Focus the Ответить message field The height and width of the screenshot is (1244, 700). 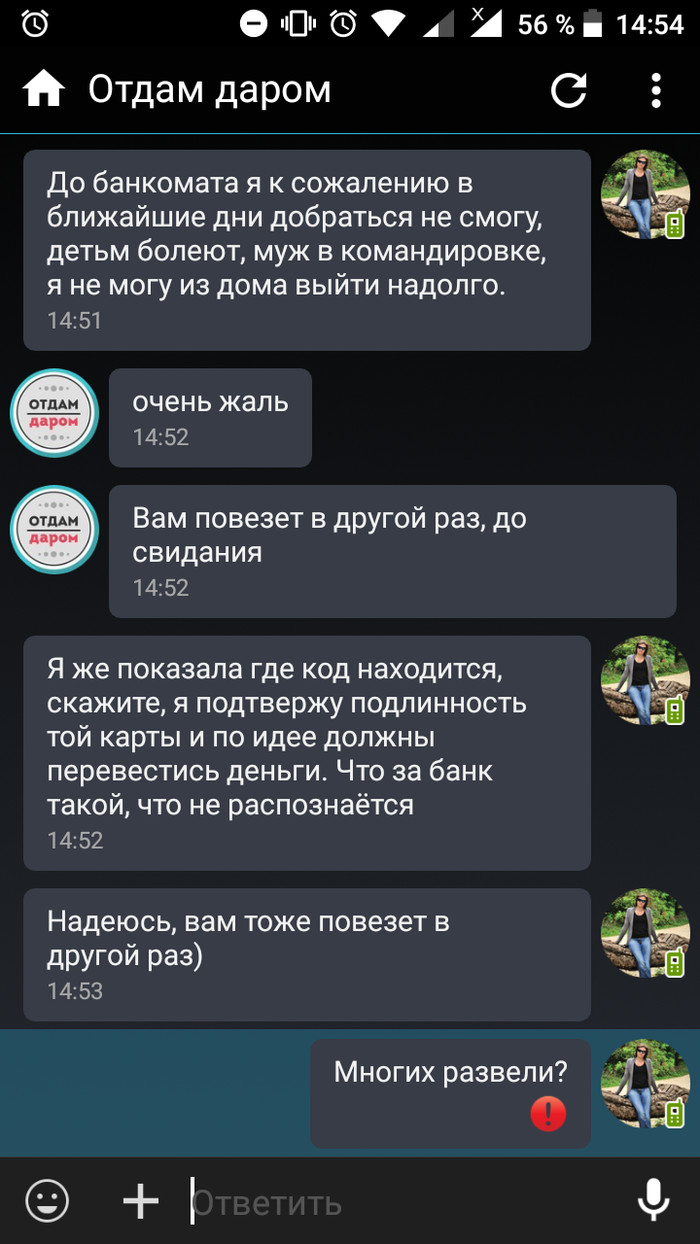click(400, 1203)
